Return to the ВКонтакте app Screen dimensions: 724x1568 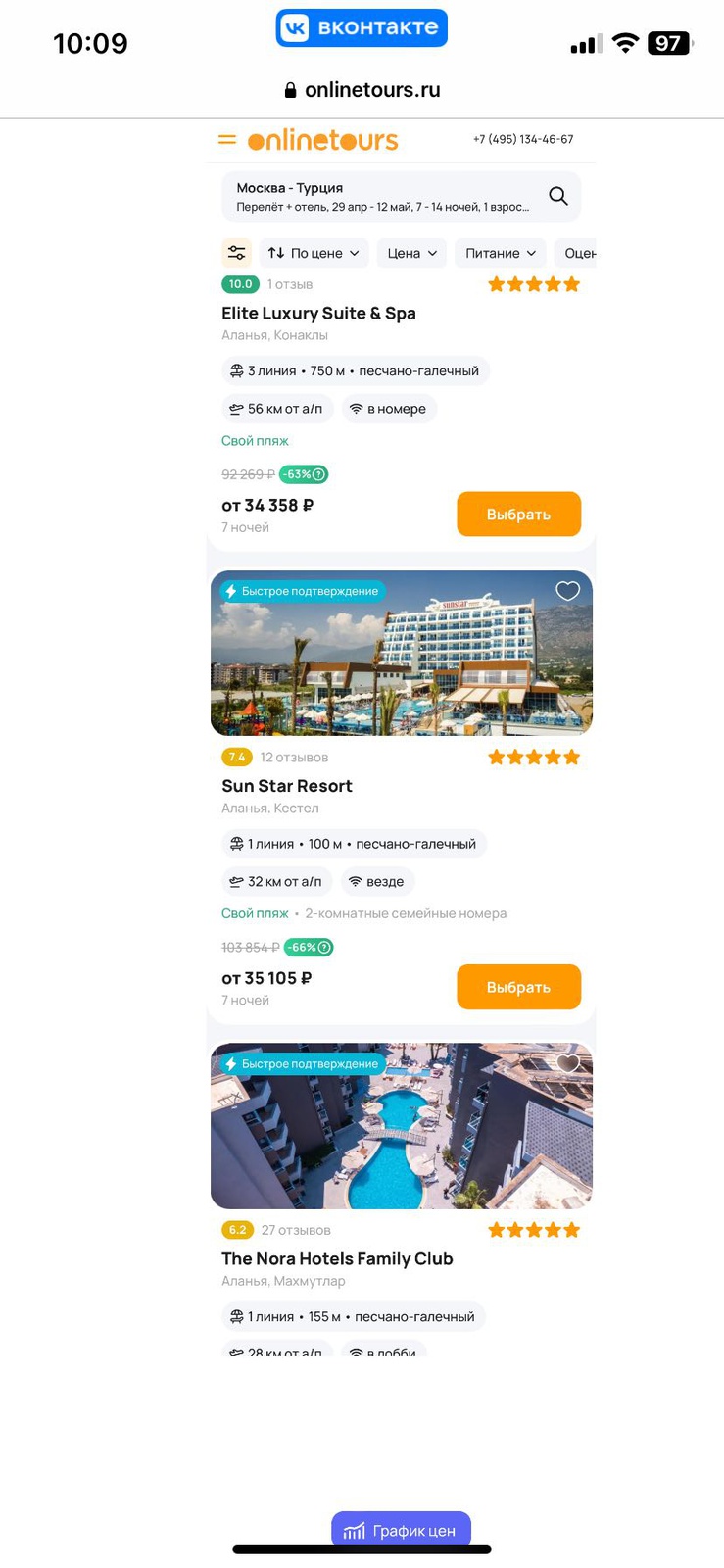pyautogui.click(x=362, y=27)
